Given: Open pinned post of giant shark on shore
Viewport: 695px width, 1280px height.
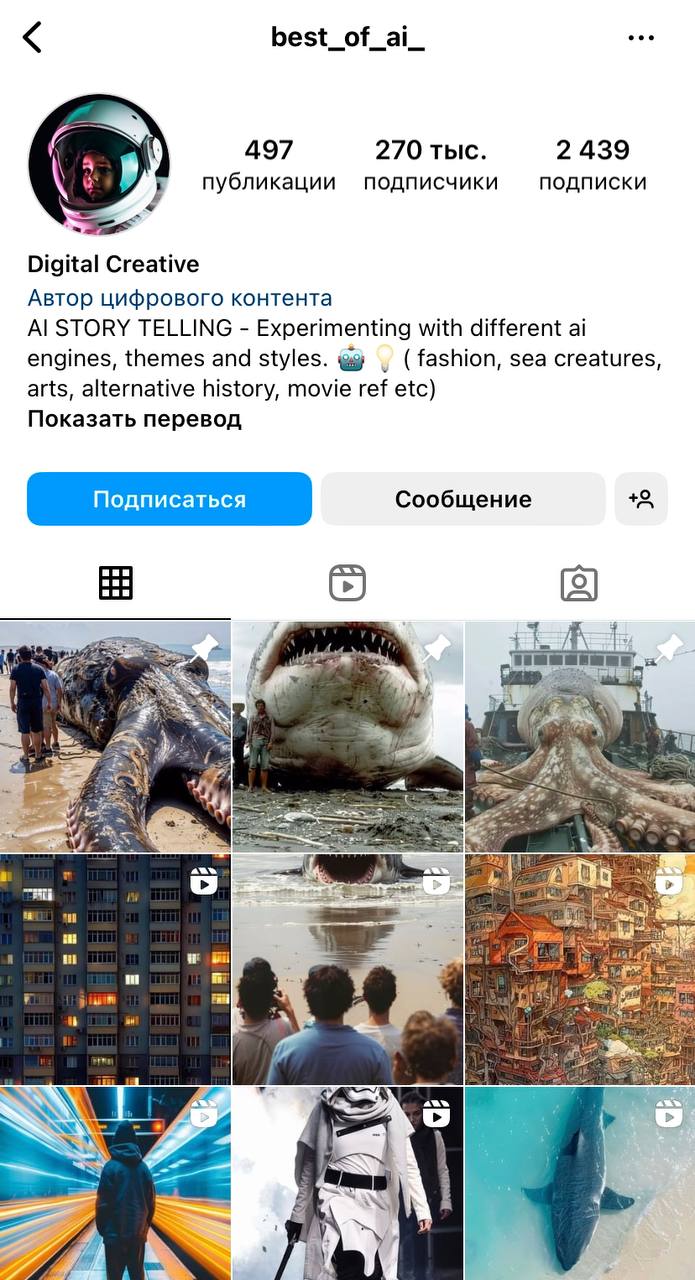Looking at the screenshot, I should click(x=347, y=736).
